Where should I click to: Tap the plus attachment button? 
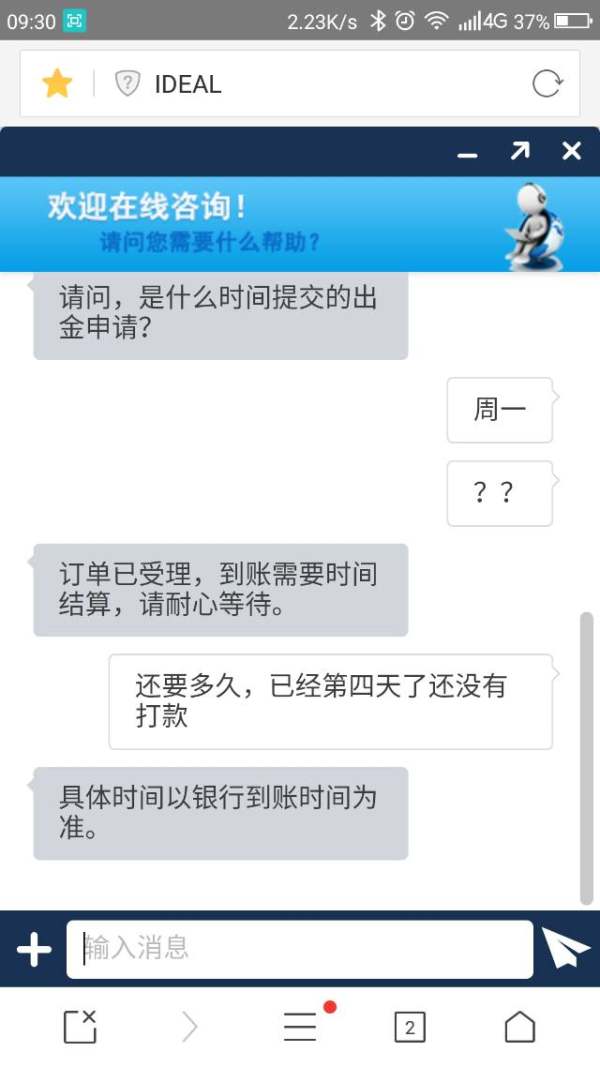[34, 950]
